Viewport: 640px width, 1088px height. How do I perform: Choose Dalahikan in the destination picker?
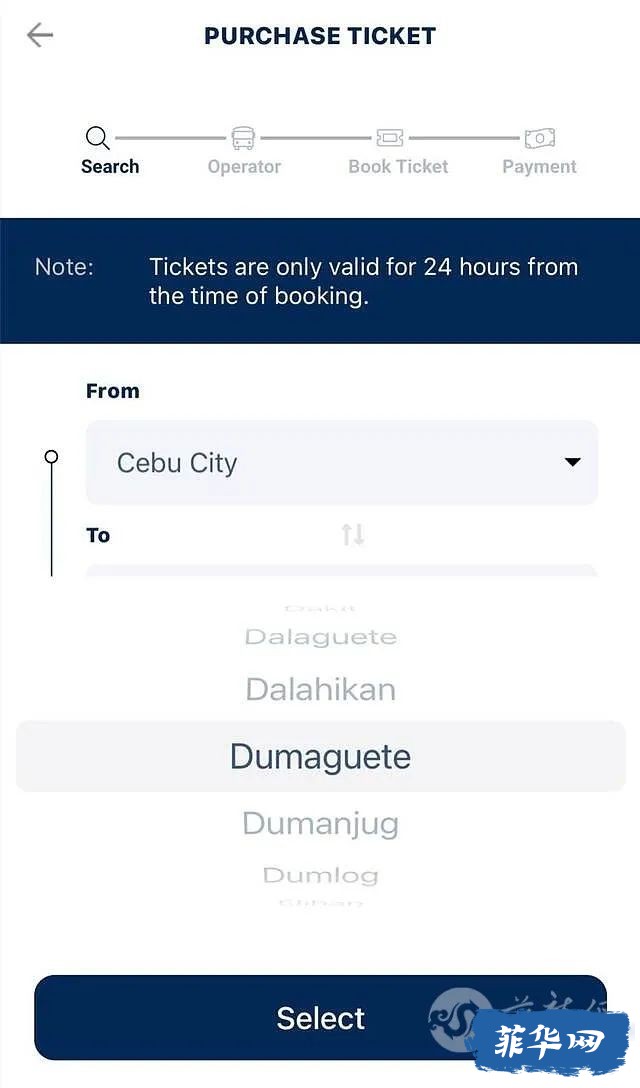pos(321,689)
